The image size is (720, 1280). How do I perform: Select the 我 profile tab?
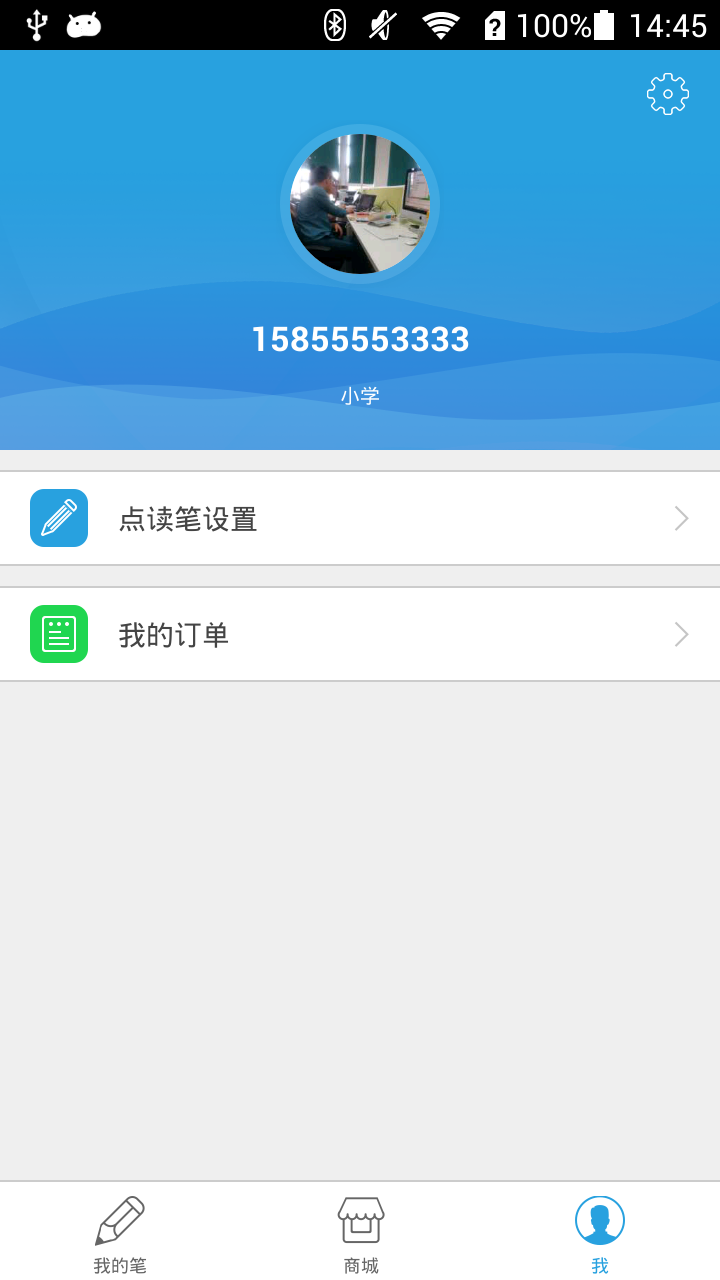point(600,1233)
